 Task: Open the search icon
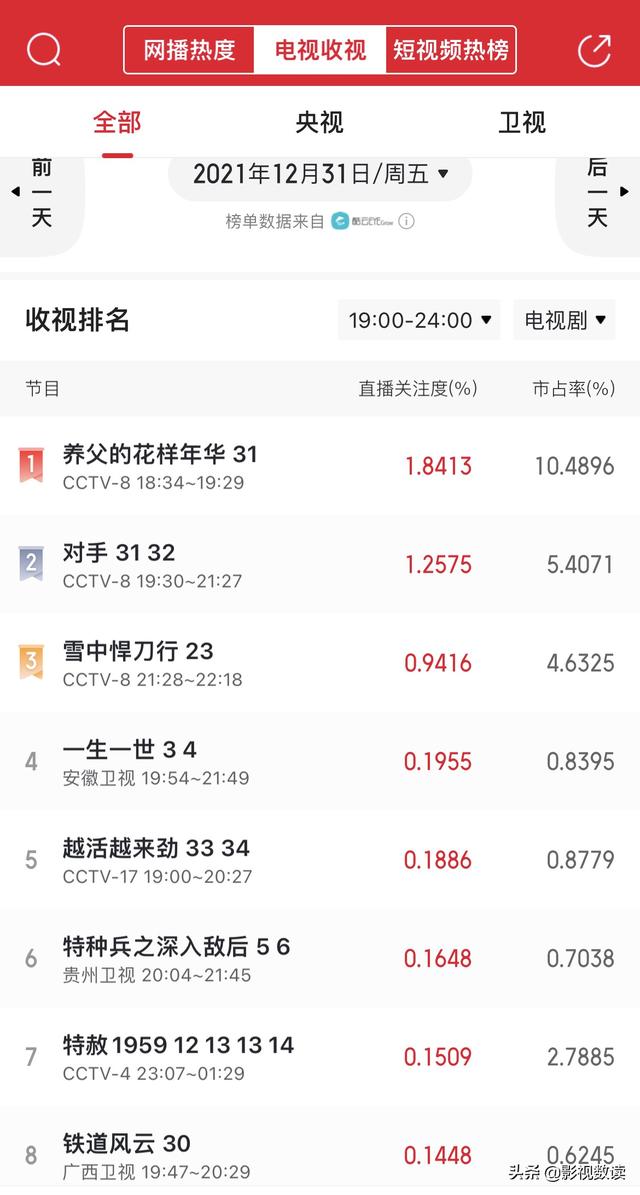coord(43,50)
